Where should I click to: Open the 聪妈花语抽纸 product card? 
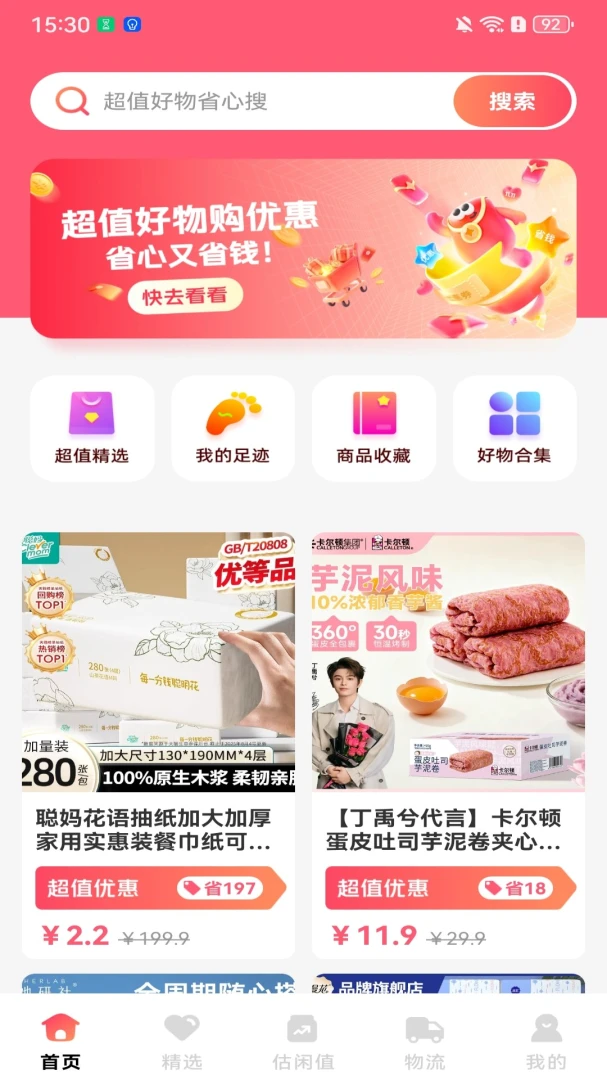(158, 745)
